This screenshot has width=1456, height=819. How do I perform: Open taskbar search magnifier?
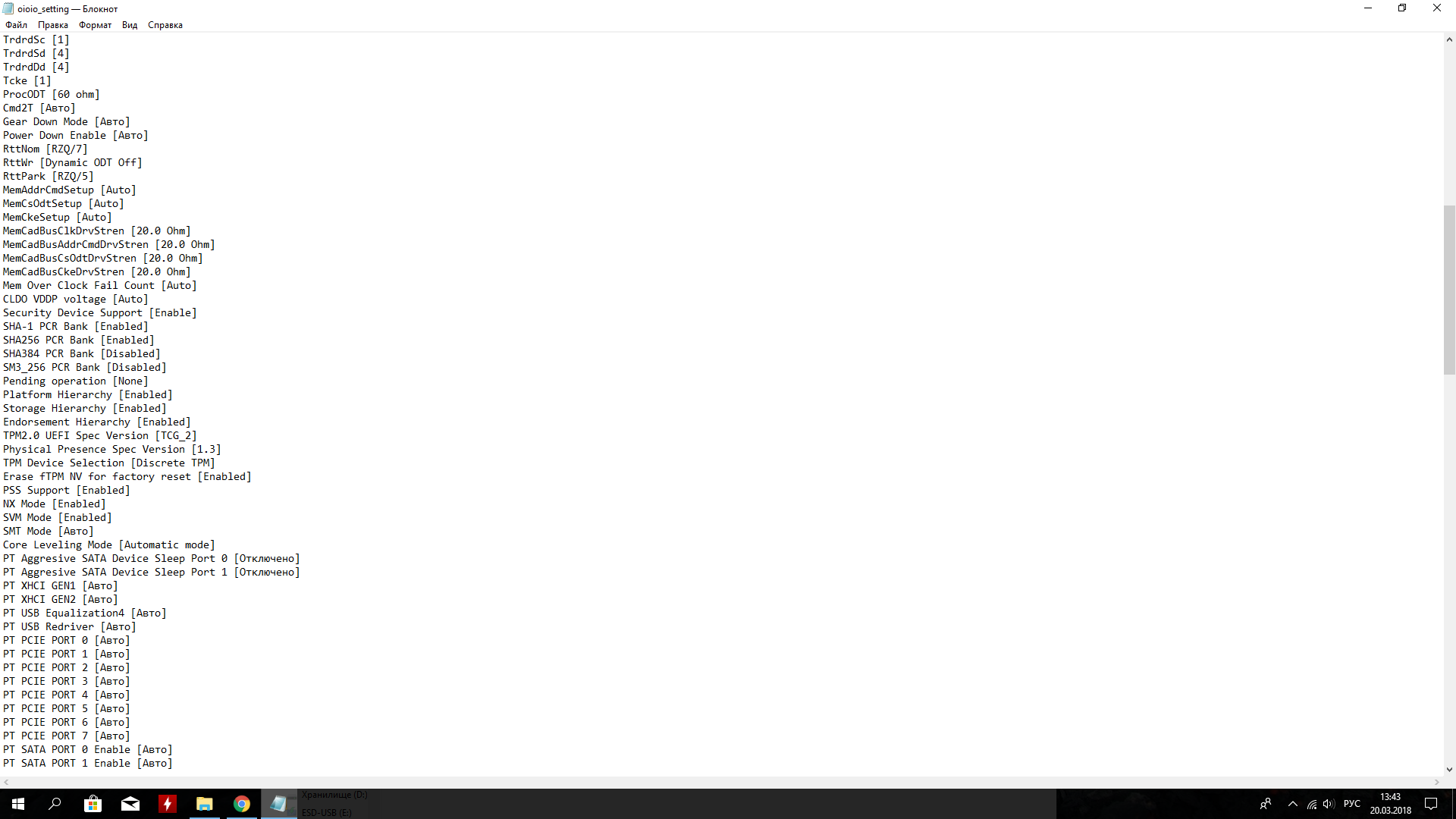(55, 804)
